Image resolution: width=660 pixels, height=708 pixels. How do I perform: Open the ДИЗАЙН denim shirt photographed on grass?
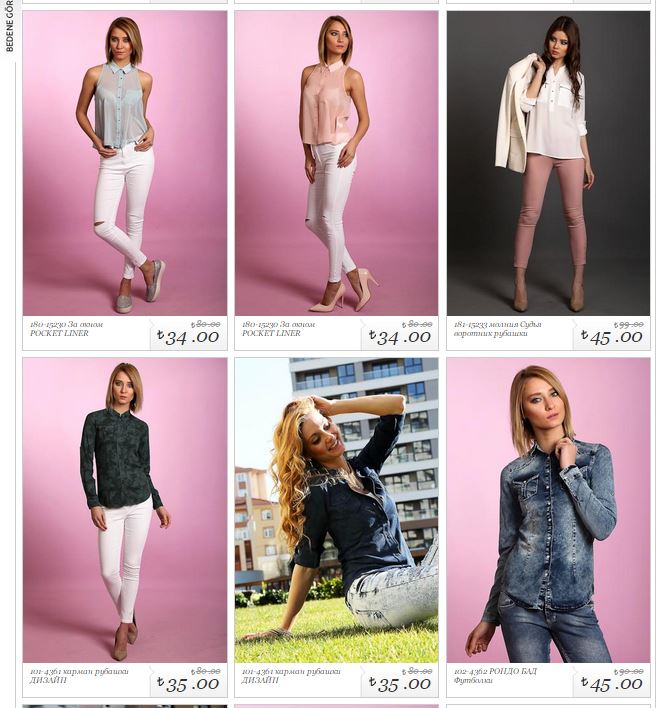click(x=336, y=510)
